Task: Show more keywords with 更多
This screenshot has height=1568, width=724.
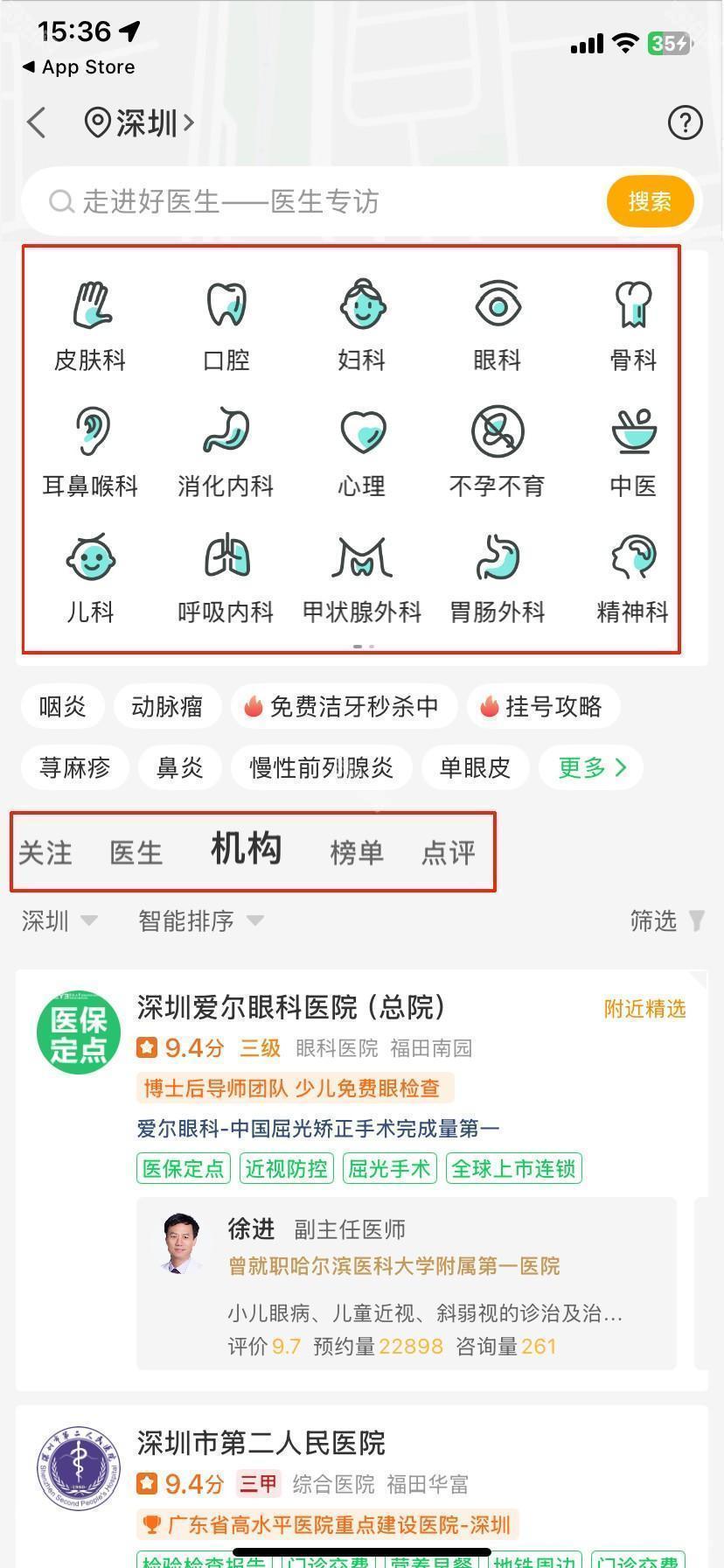Action: tap(592, 767)
